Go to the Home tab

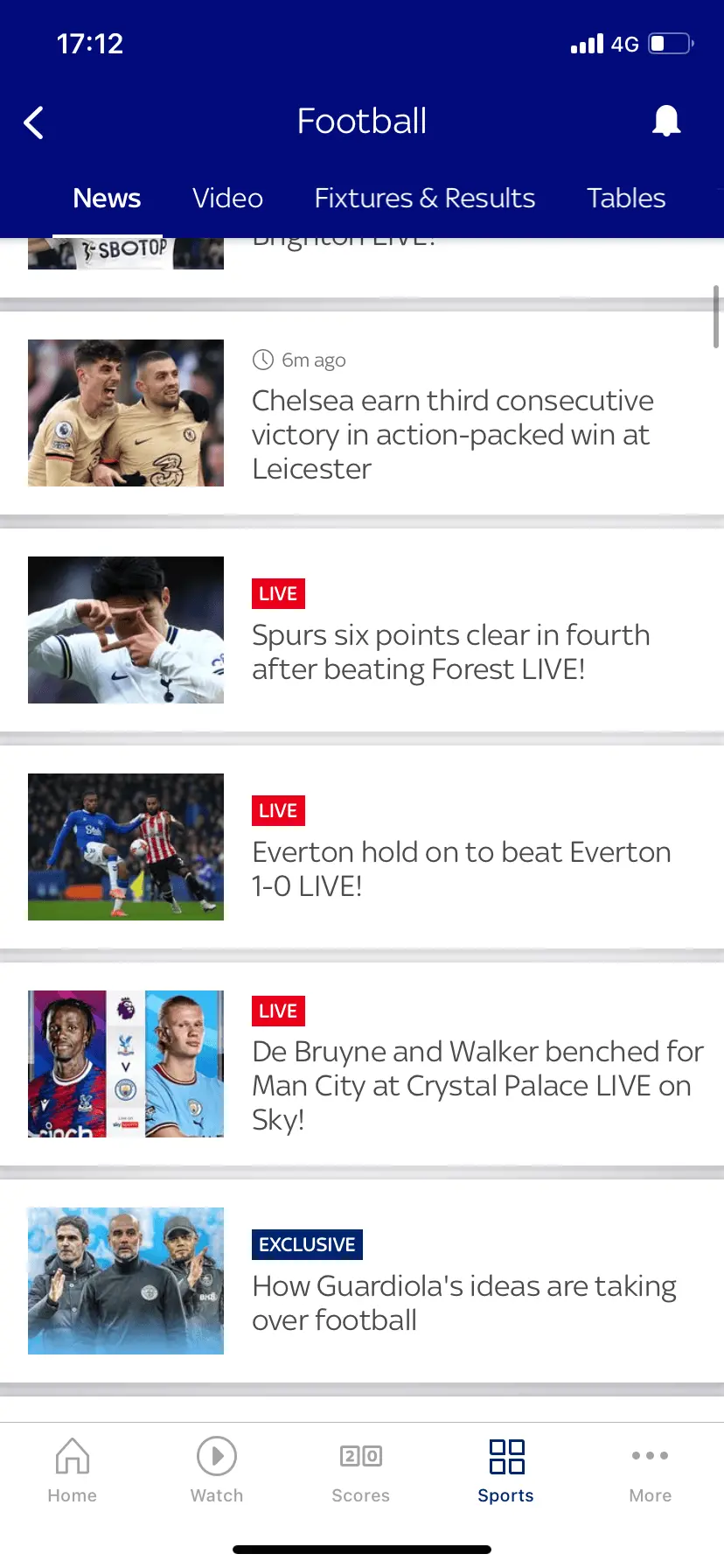click(72, 1470)
